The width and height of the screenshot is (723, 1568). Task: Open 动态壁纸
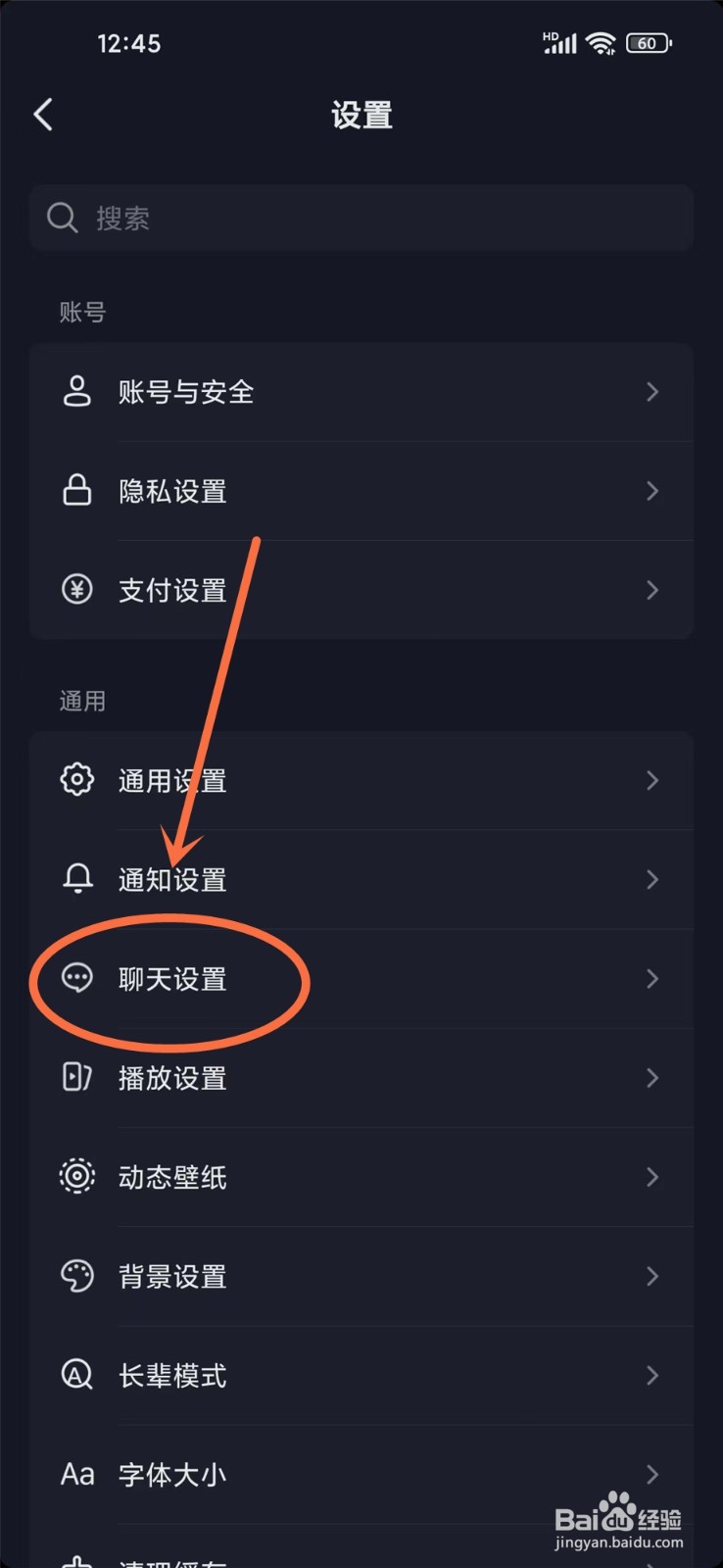click(x=361, y=1177)
